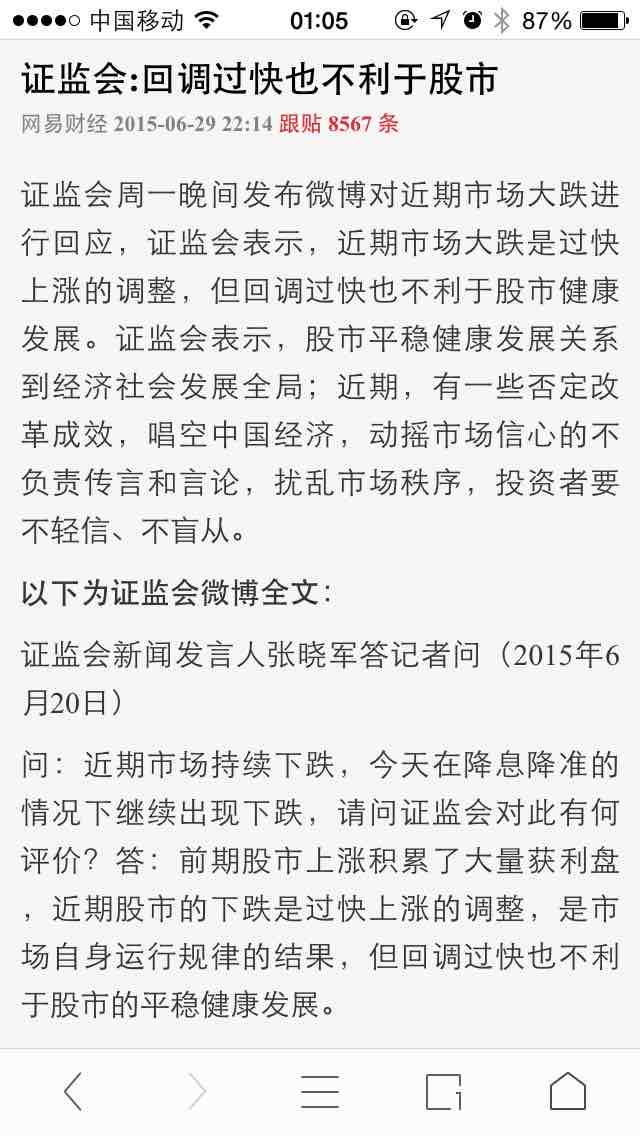This screenshot has height=1136, width=640.
Task: Open the tabs/windows switcher icon
Action: tap(444, 1091)
